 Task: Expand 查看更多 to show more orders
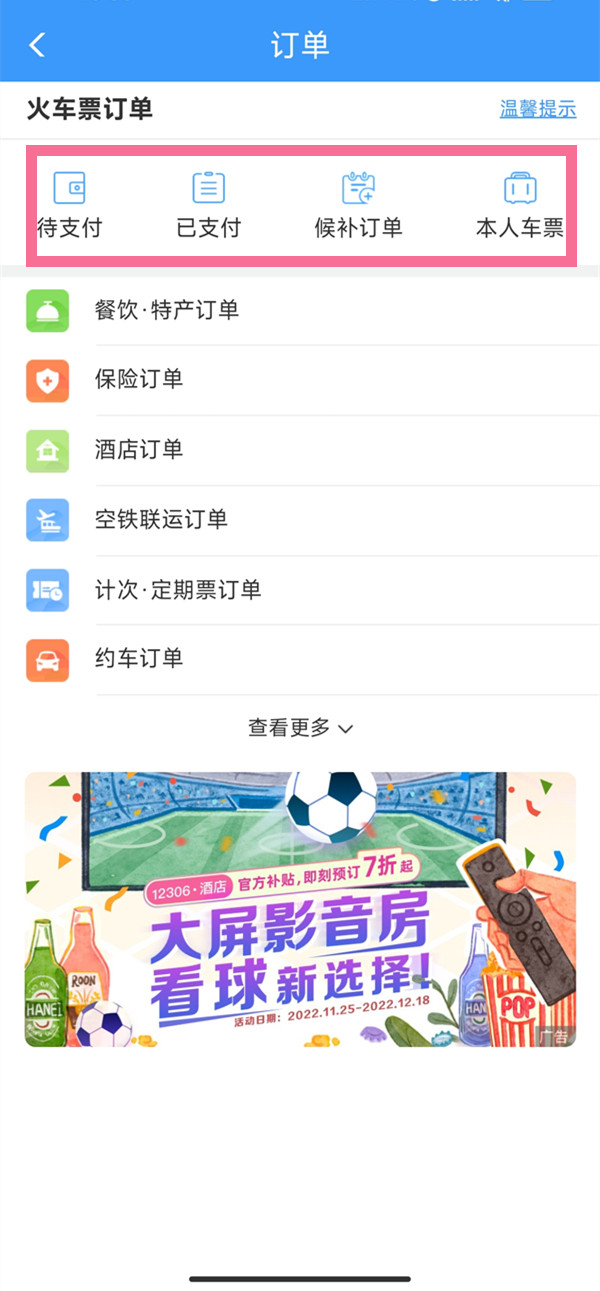pyautogui.click(x=300, y=728)
